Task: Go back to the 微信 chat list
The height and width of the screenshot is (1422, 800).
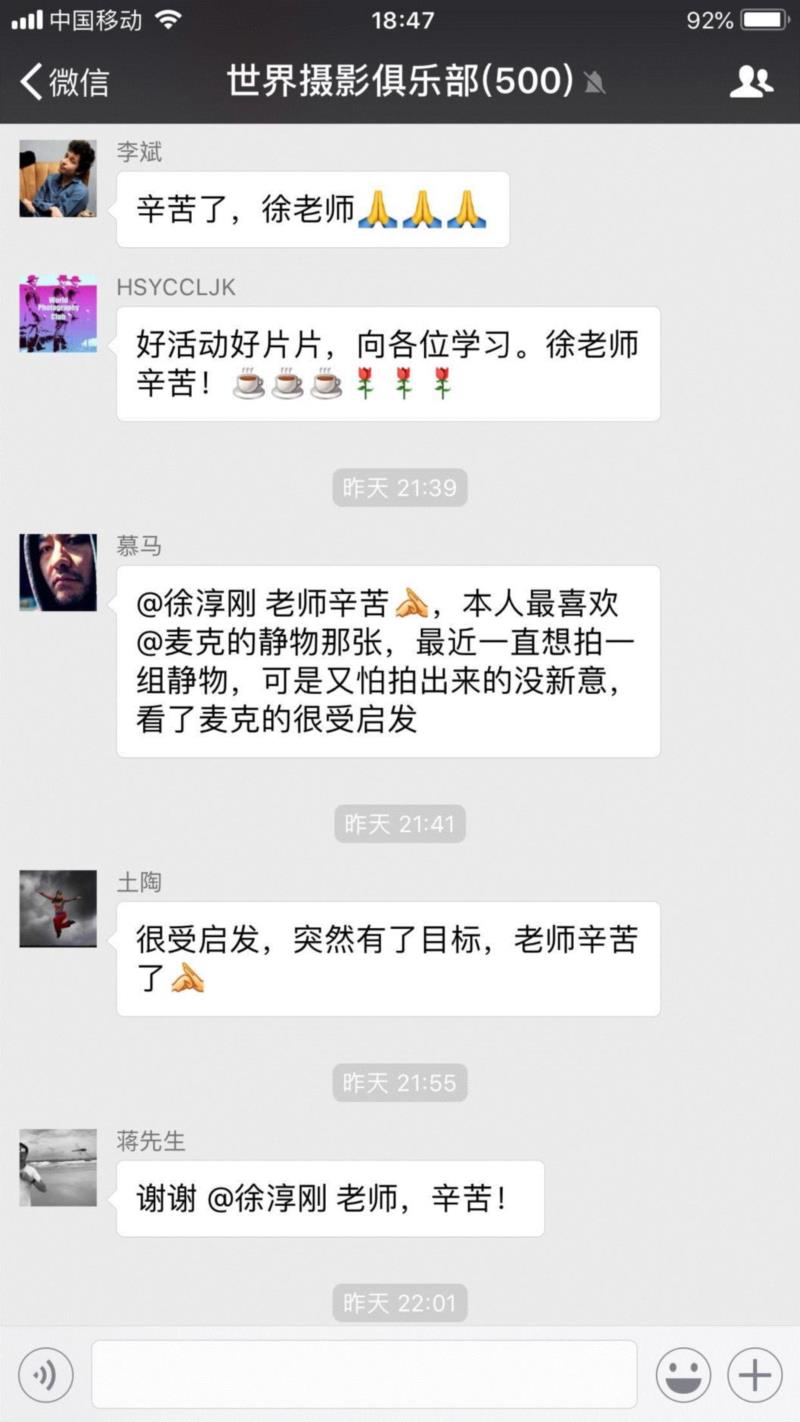Action: coord(64,81)
